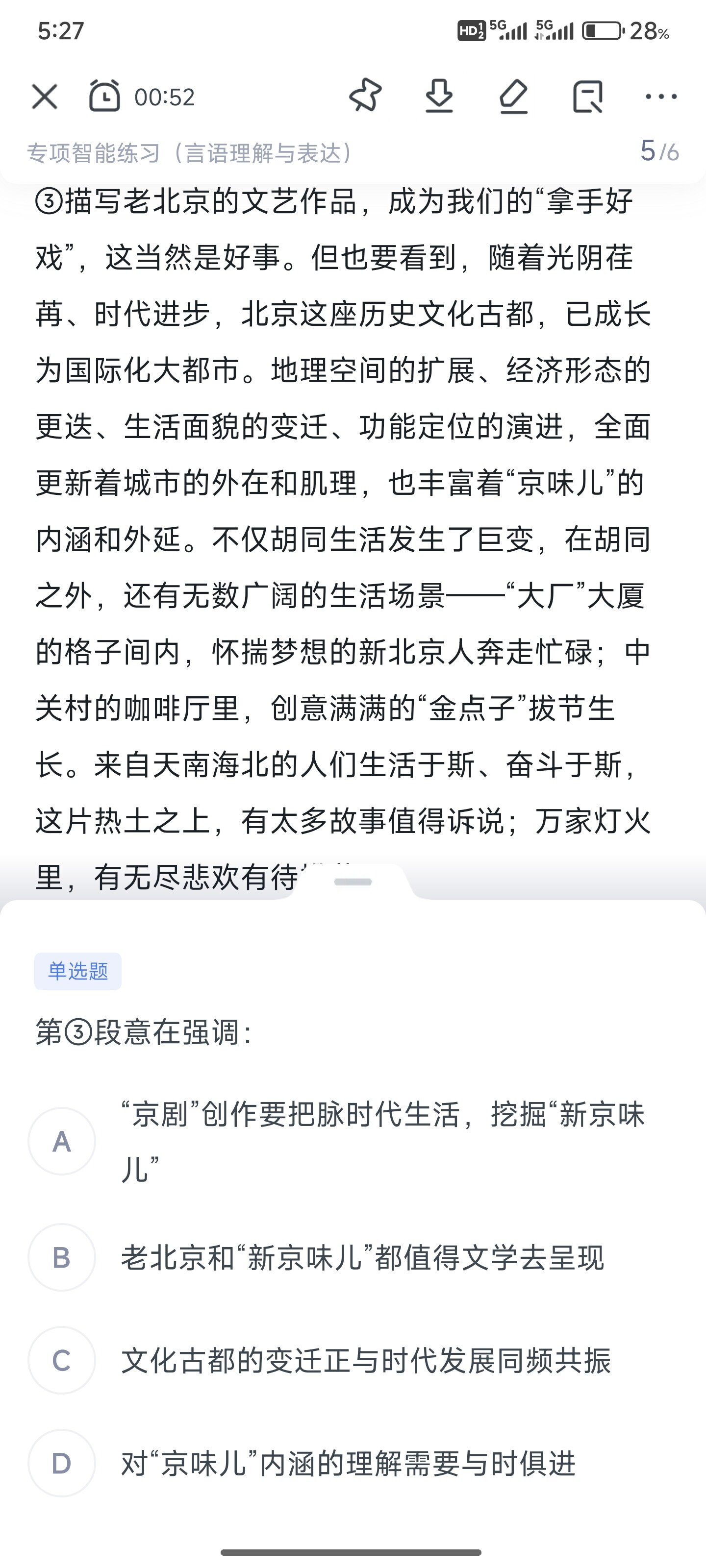Screen dimensions: 706x1568
Task: Tap the timer clock icon
Action: [104, 96]
